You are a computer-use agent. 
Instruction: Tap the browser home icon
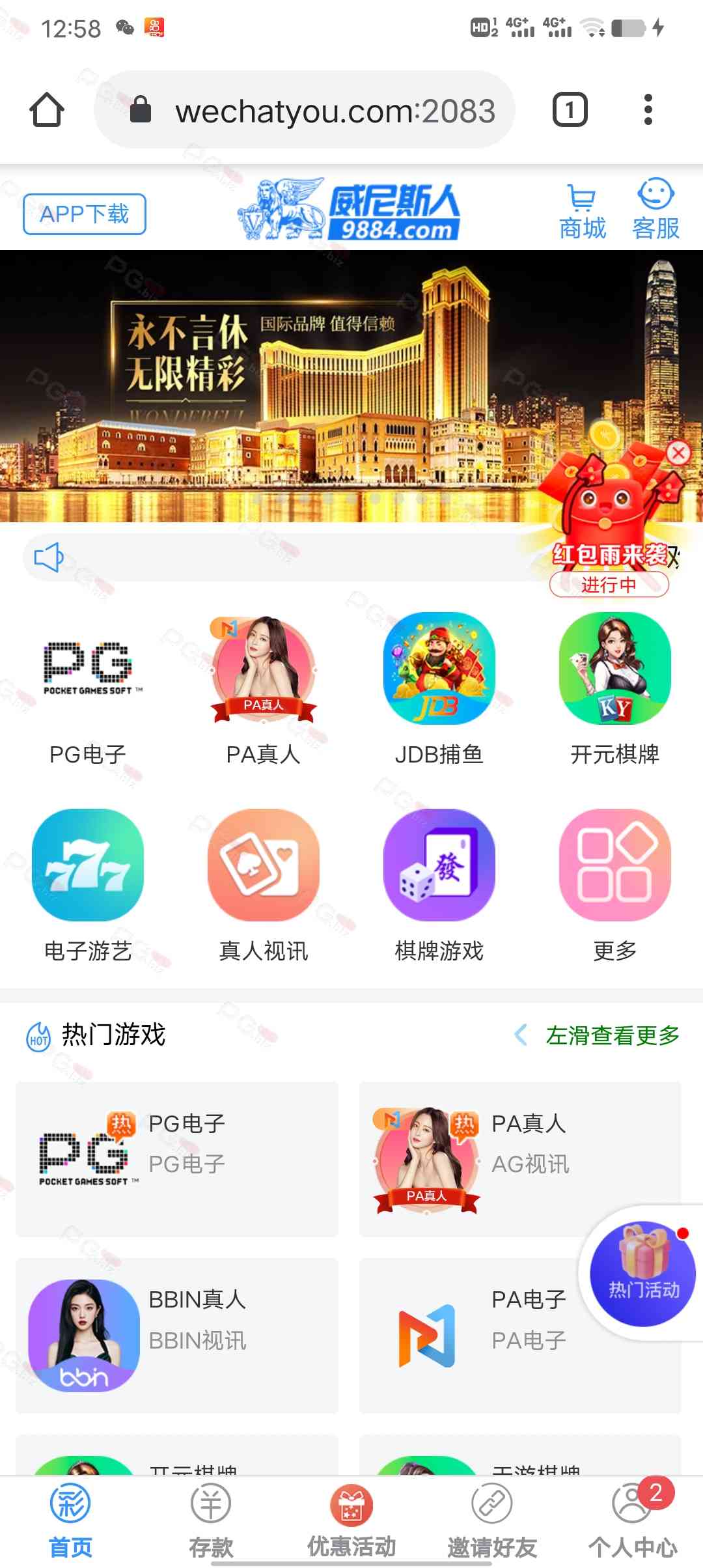47,110
